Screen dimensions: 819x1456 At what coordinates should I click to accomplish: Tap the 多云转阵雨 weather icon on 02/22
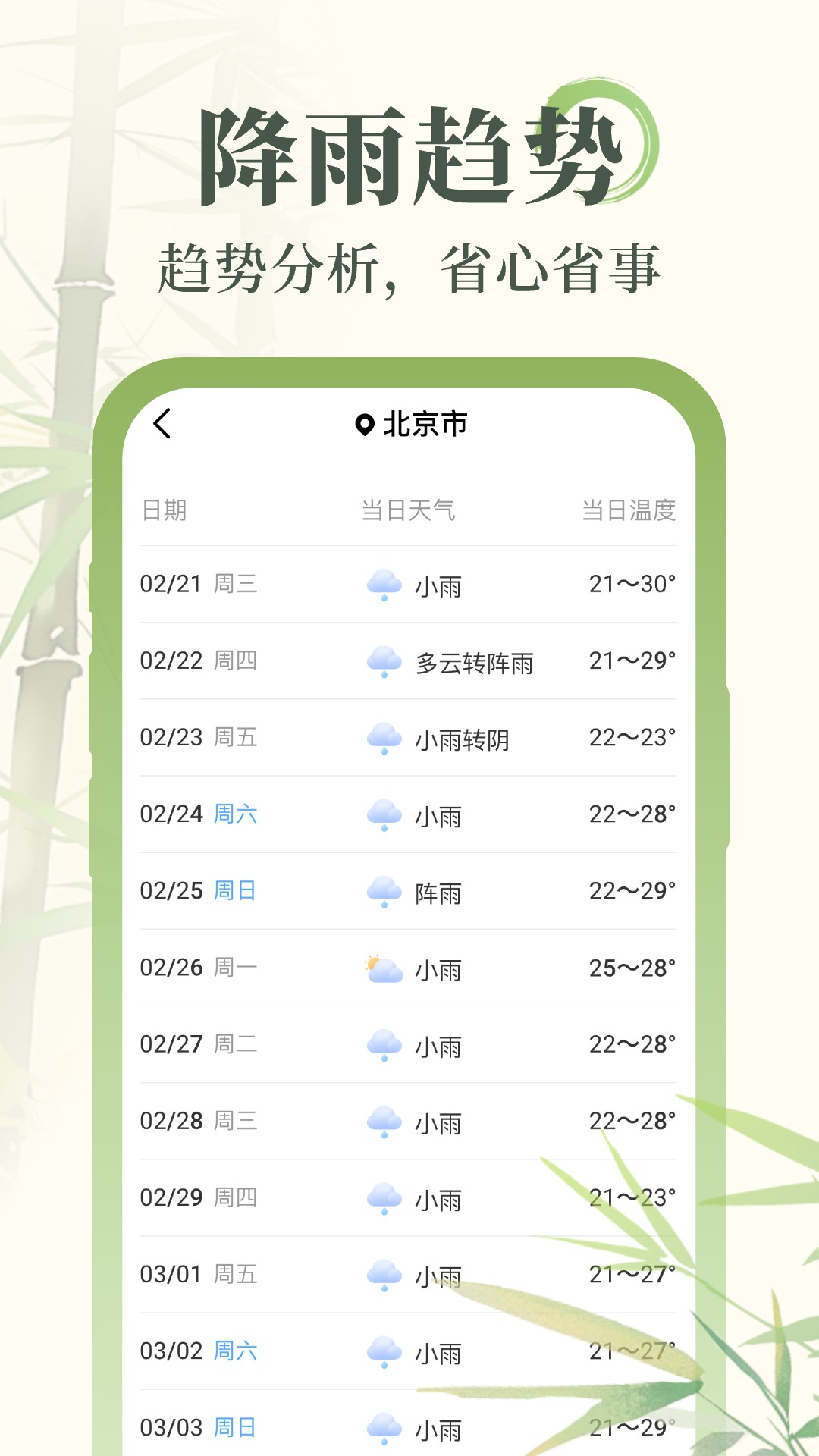pyautogui.click(x=385, y=661)
